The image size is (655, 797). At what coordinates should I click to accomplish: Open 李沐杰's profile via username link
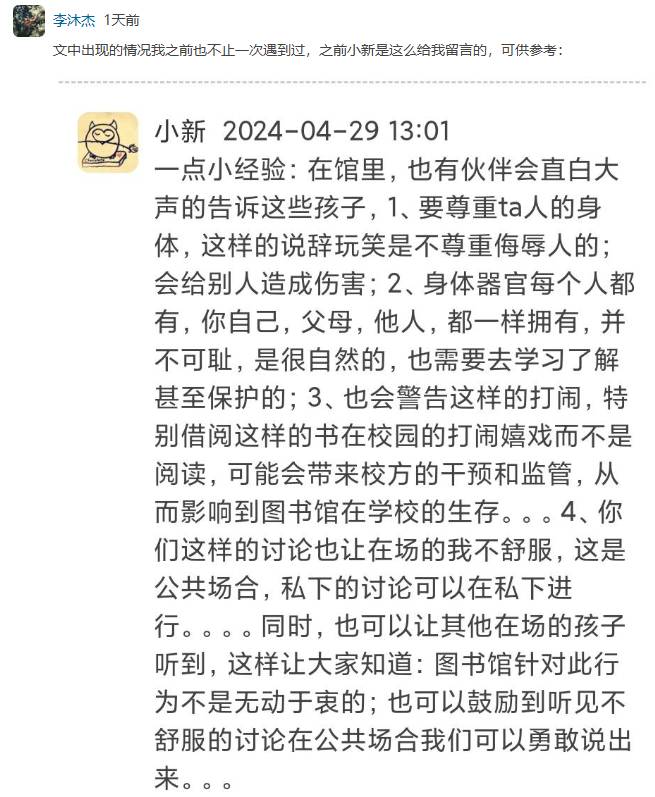pos(73,20)
